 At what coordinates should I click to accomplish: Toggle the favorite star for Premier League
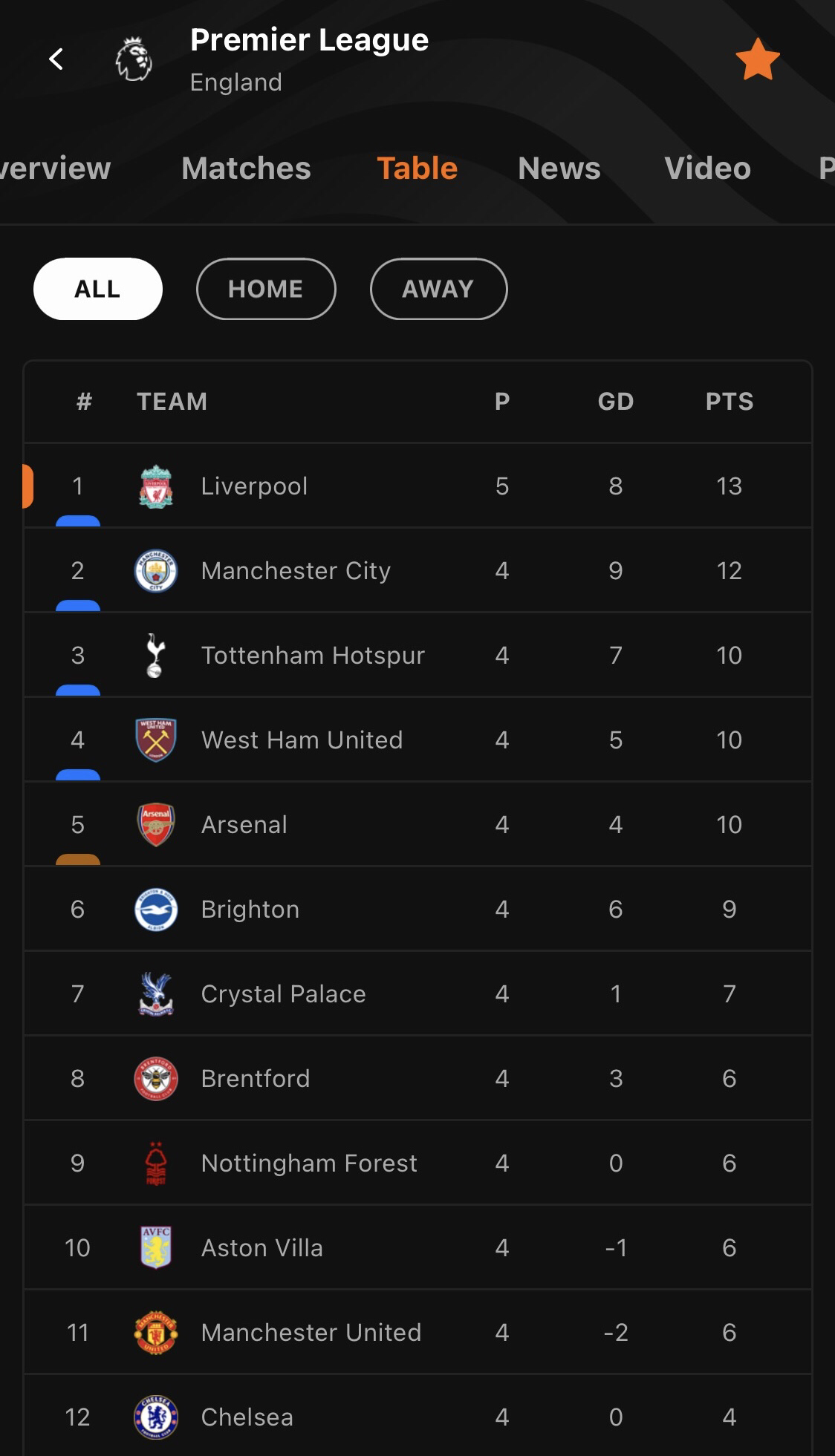[757, 59]
